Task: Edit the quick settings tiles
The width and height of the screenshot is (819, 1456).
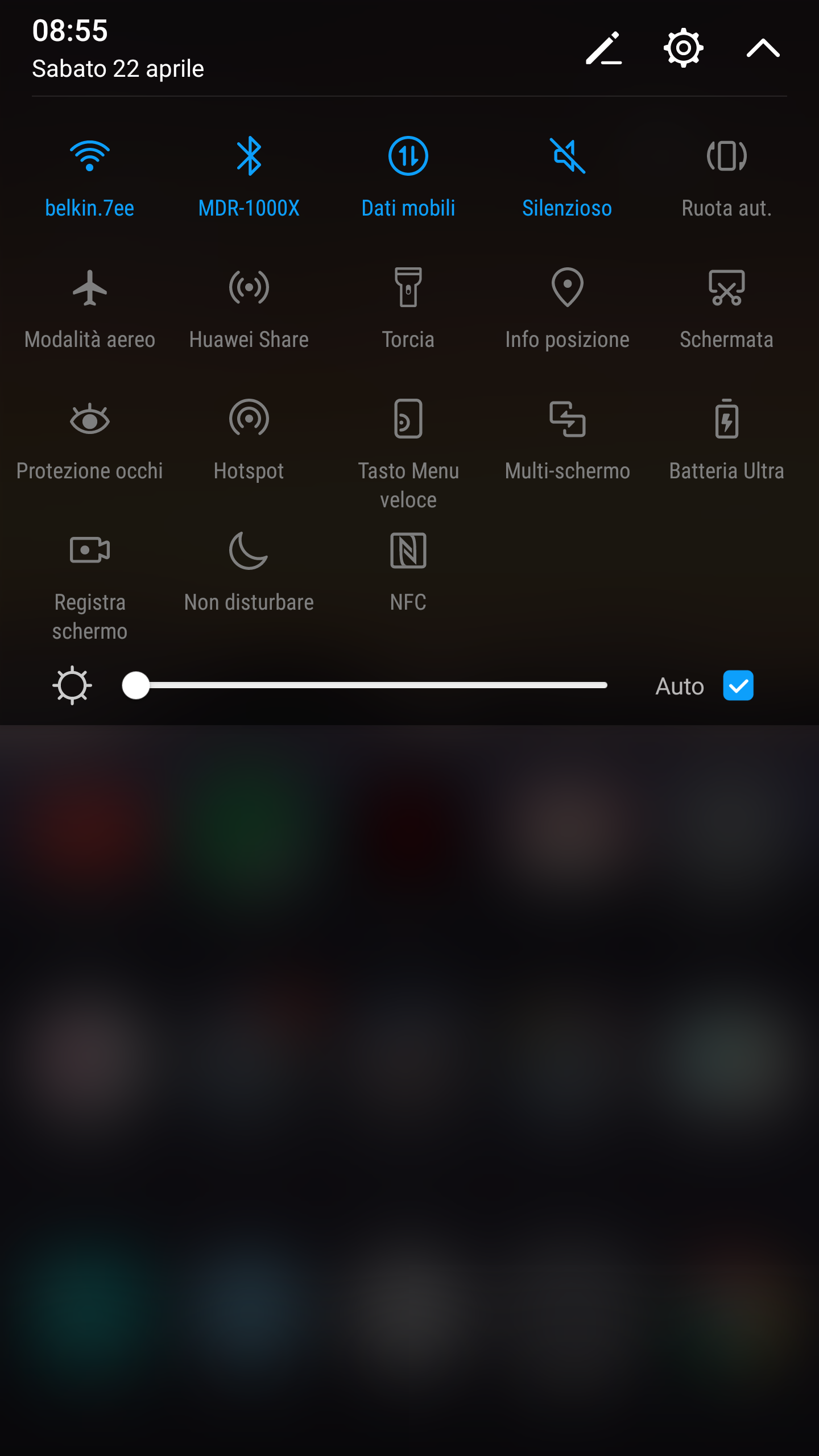Action: 603,48
